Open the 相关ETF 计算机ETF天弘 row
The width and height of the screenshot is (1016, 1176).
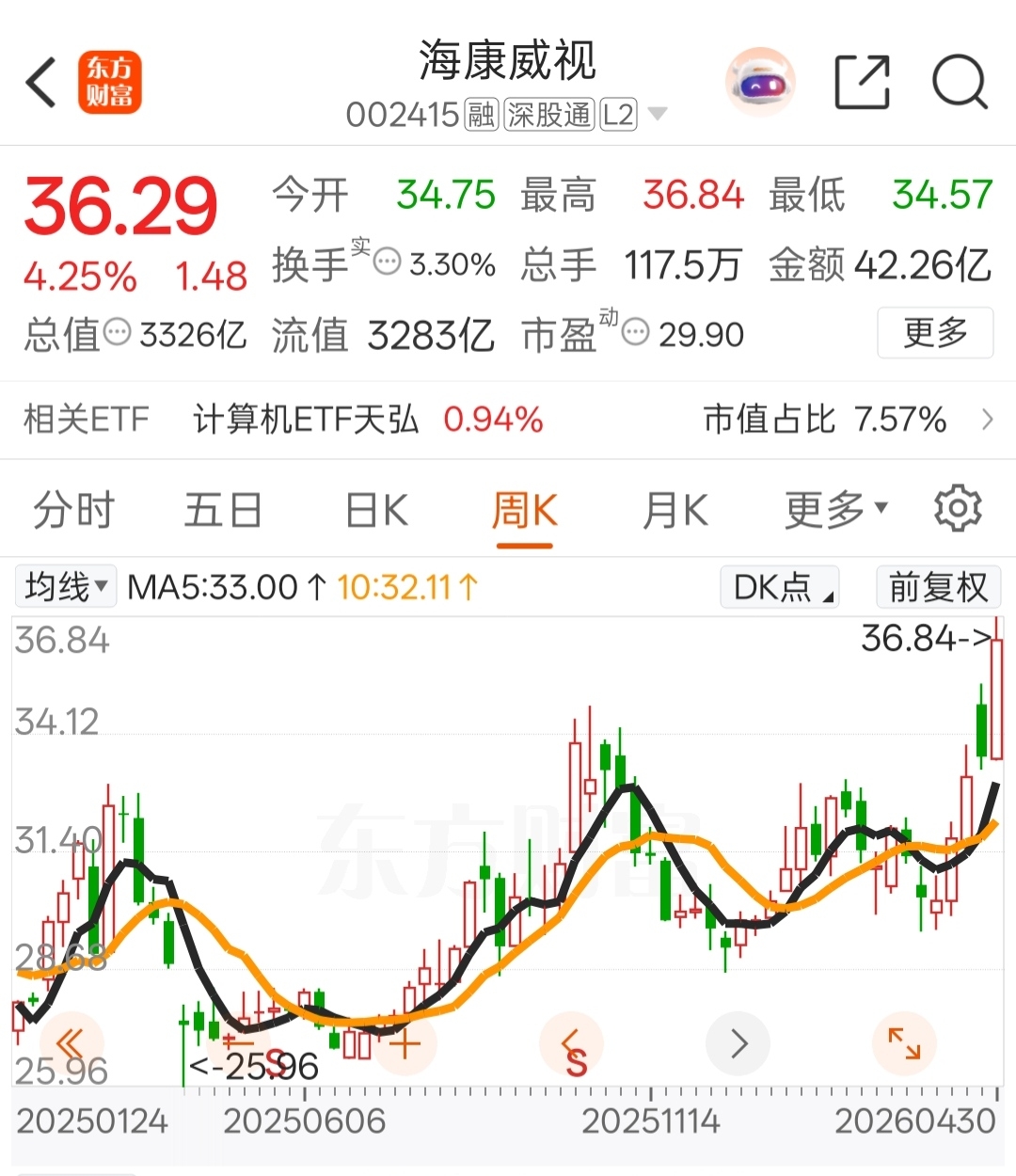click(508, 420)
